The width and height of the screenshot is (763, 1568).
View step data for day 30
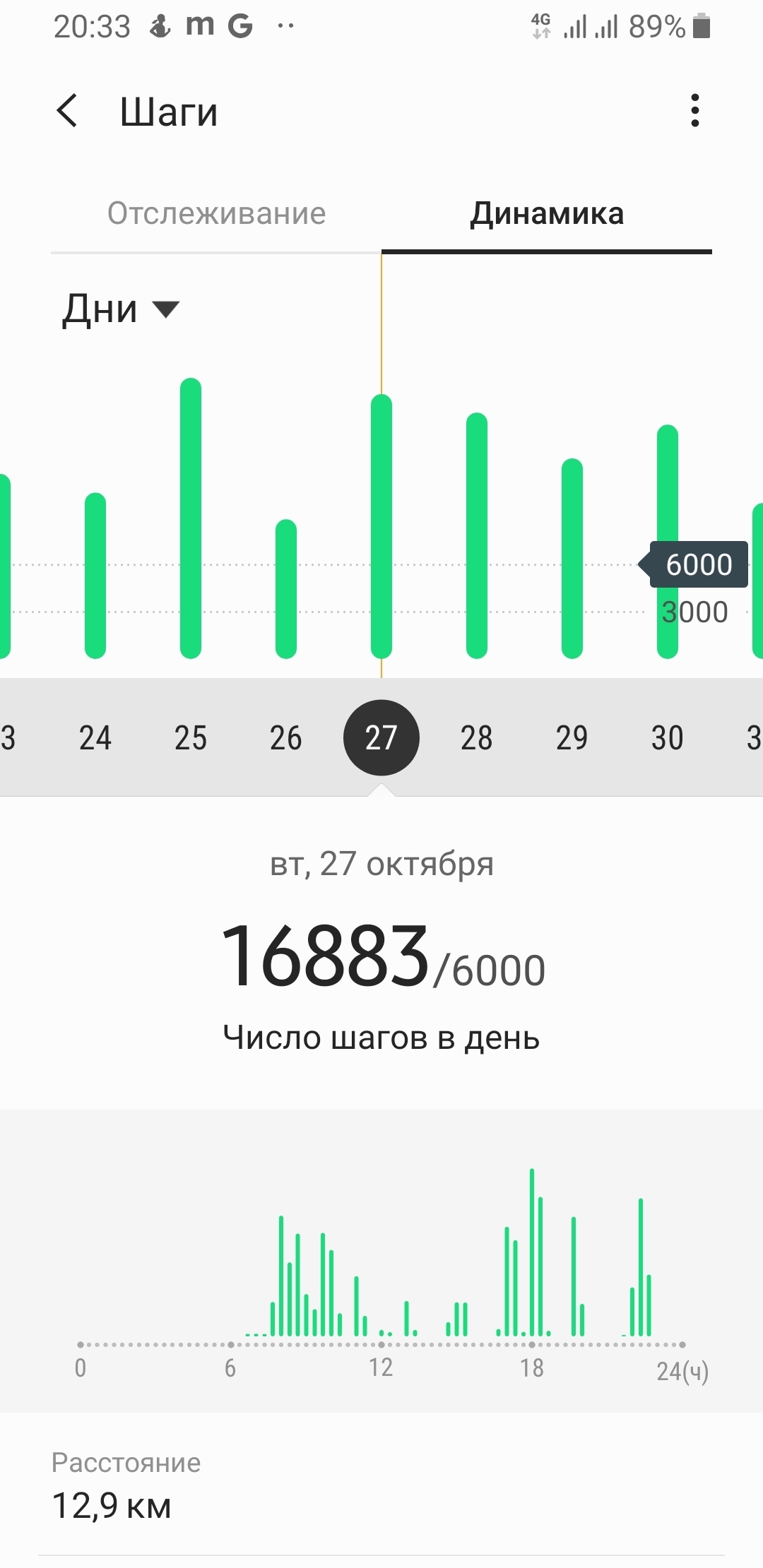point(668,738)
